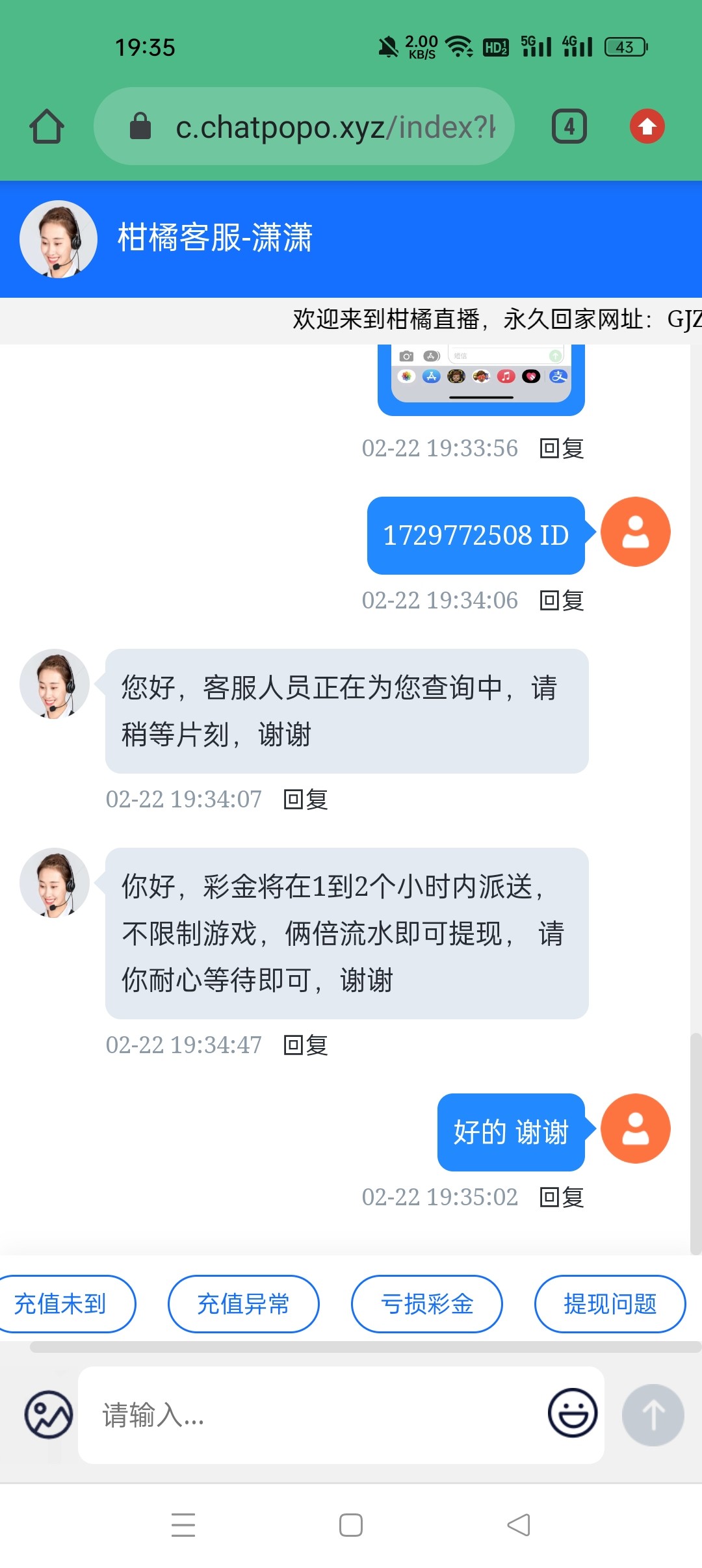Go back using the system back button
The image size is (702, 1568).
tap(519, 1524)
